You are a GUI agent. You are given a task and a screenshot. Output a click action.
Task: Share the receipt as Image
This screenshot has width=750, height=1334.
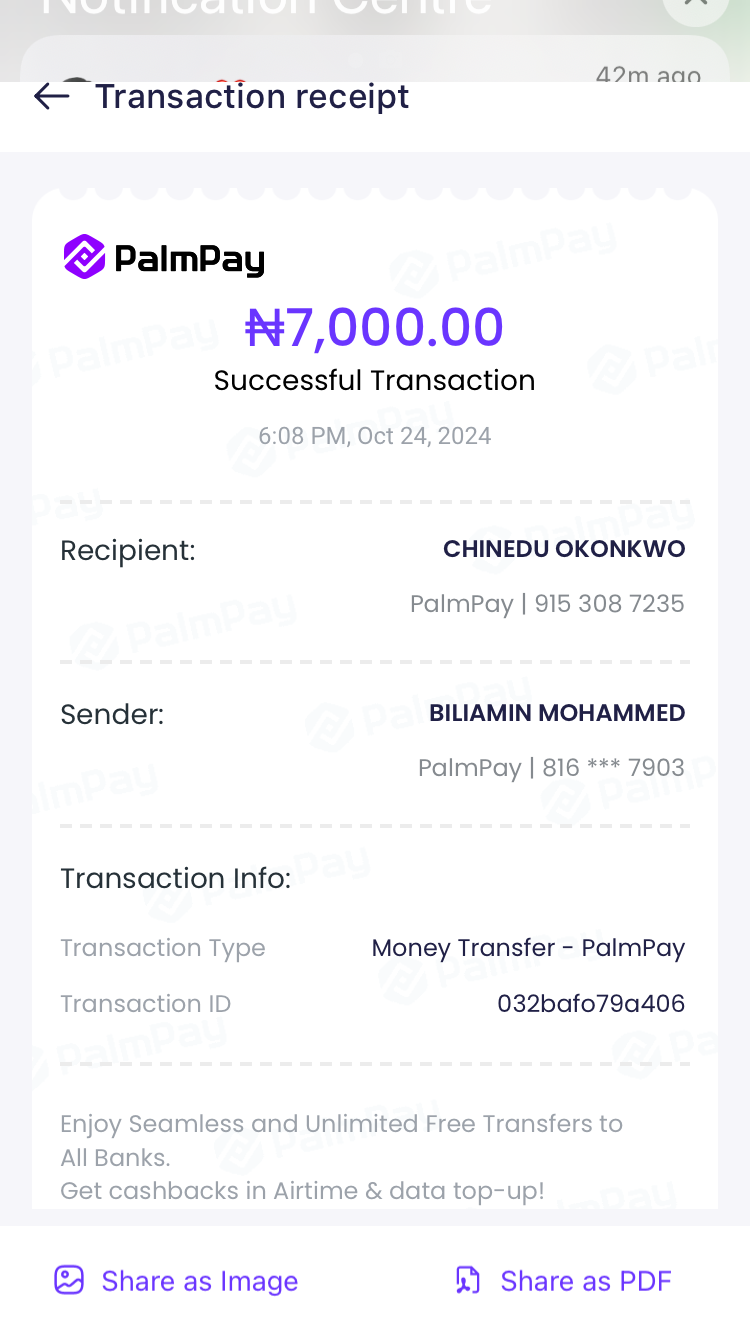[x=177, y=1281]
